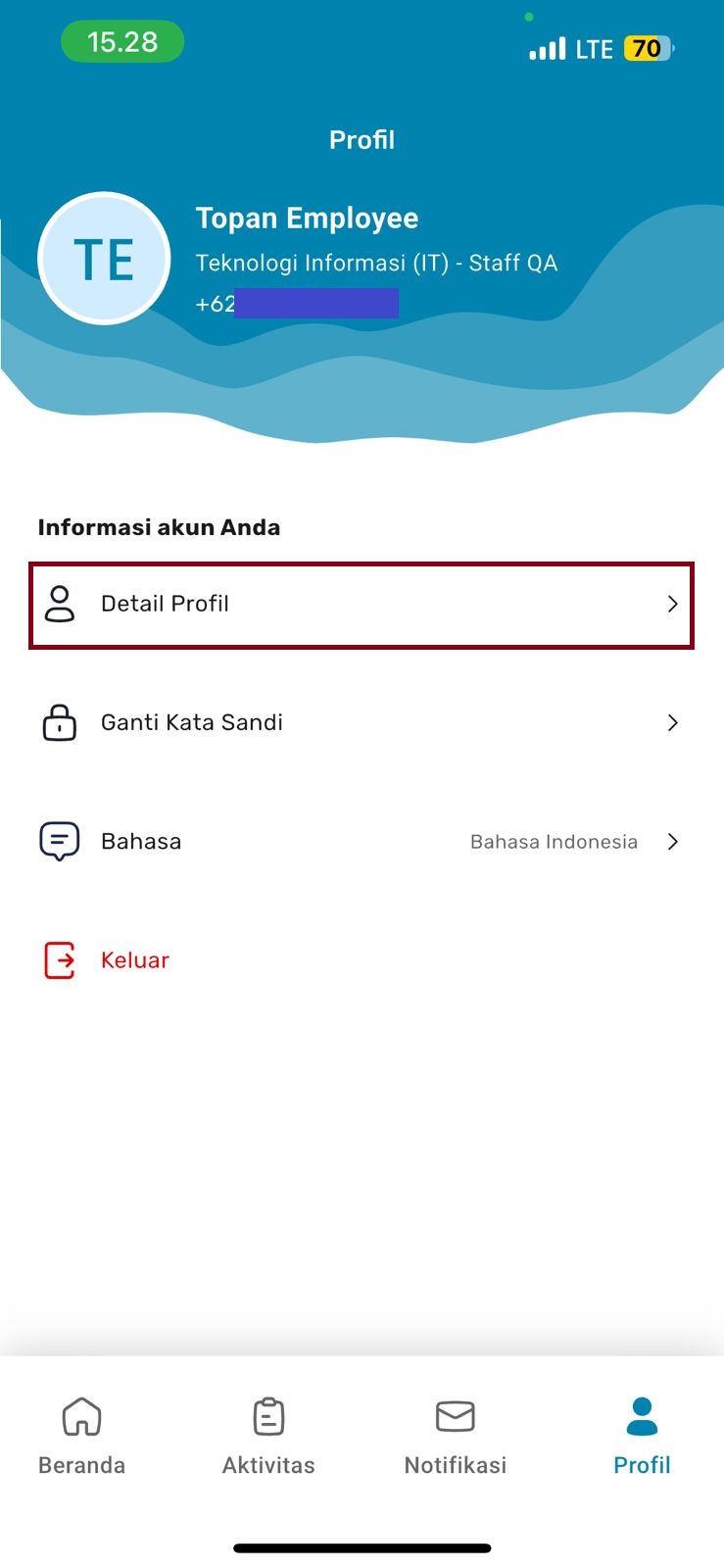Select the Aktivitas clipboard icon

coord(267,1414)
